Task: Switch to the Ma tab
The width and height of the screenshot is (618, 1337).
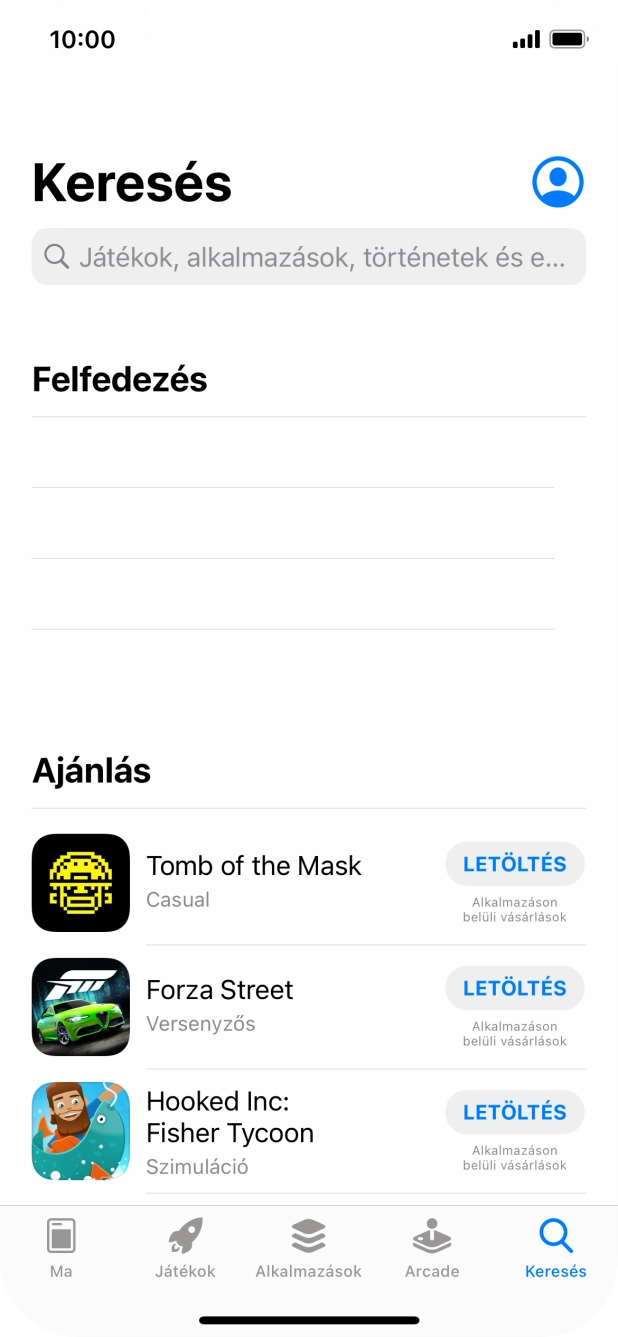Action: (x=61, y=1248)
